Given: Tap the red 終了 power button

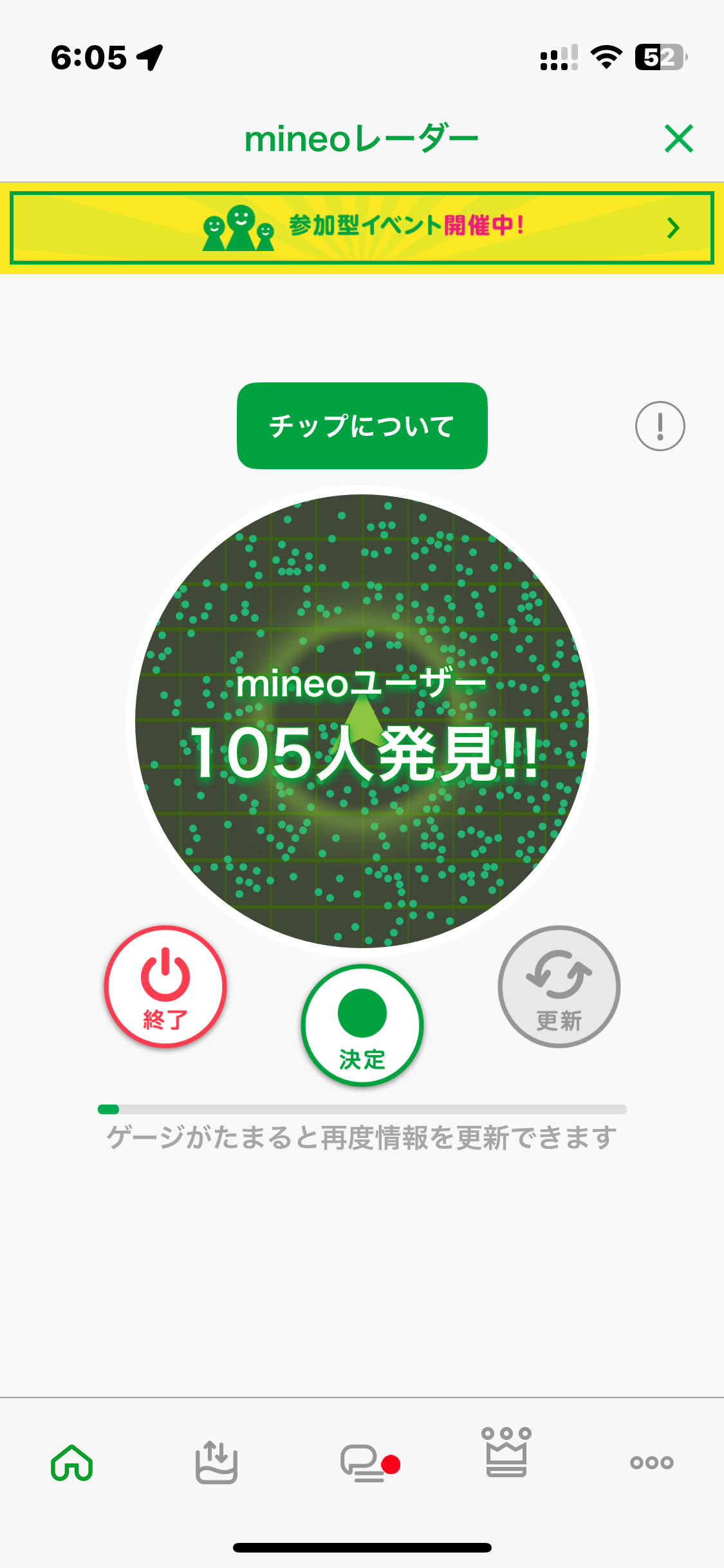Looking at the screenshot, I should [x=165, y=986].
